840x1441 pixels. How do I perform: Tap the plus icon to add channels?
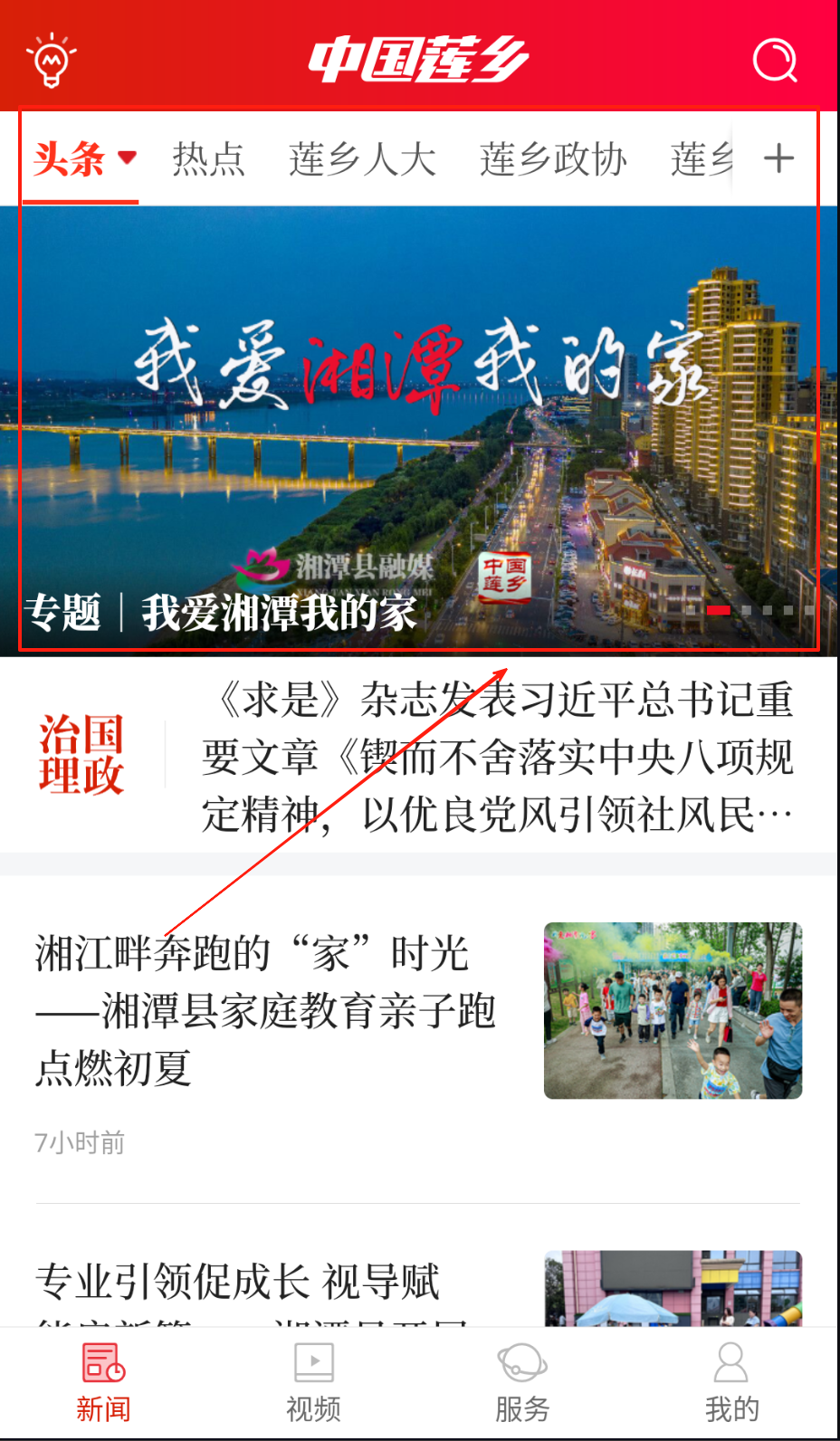(x=778, y=159)
